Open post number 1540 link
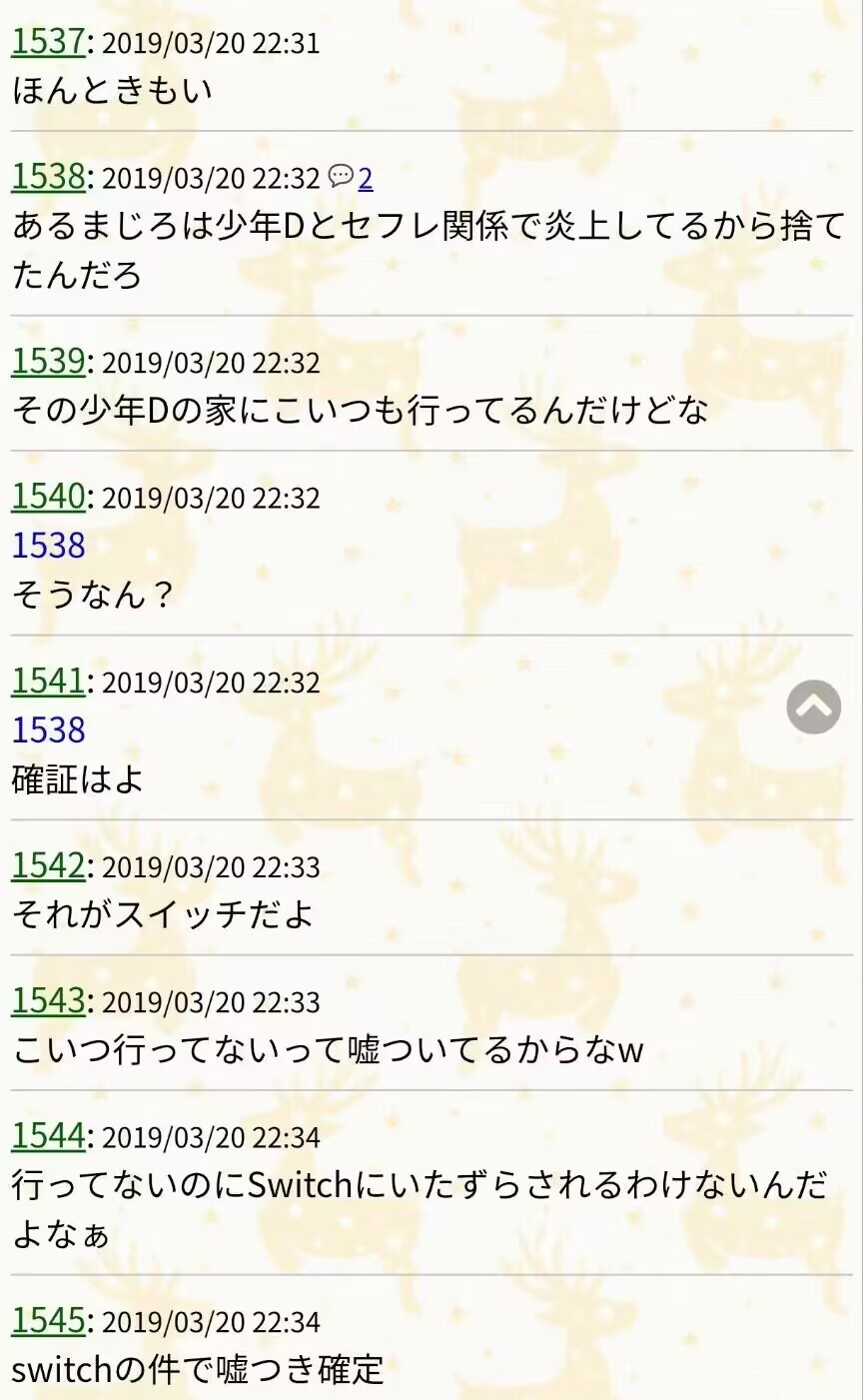 (48, 497)
